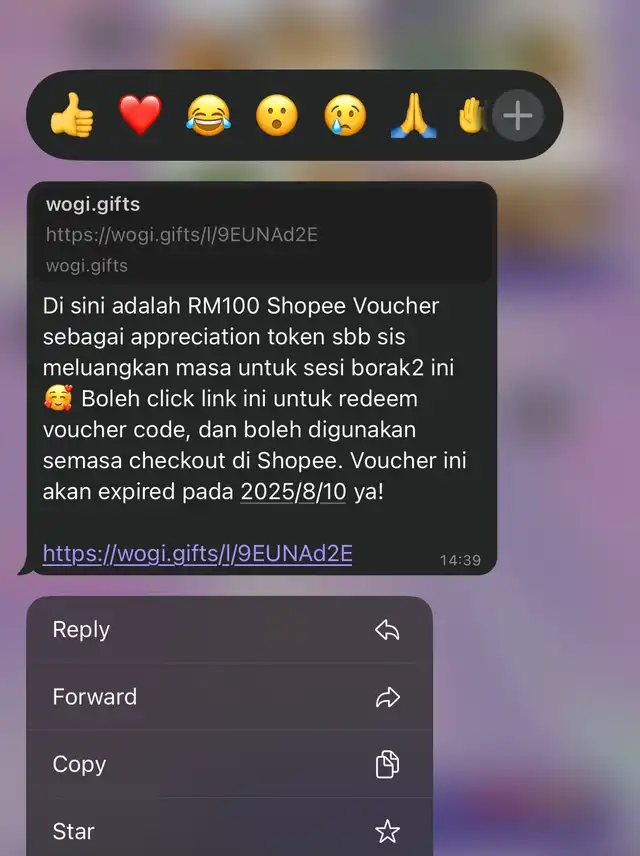Open the underlined wogi.gifts URL in message
The image size is (640, 856).
(x=197, y=553)
